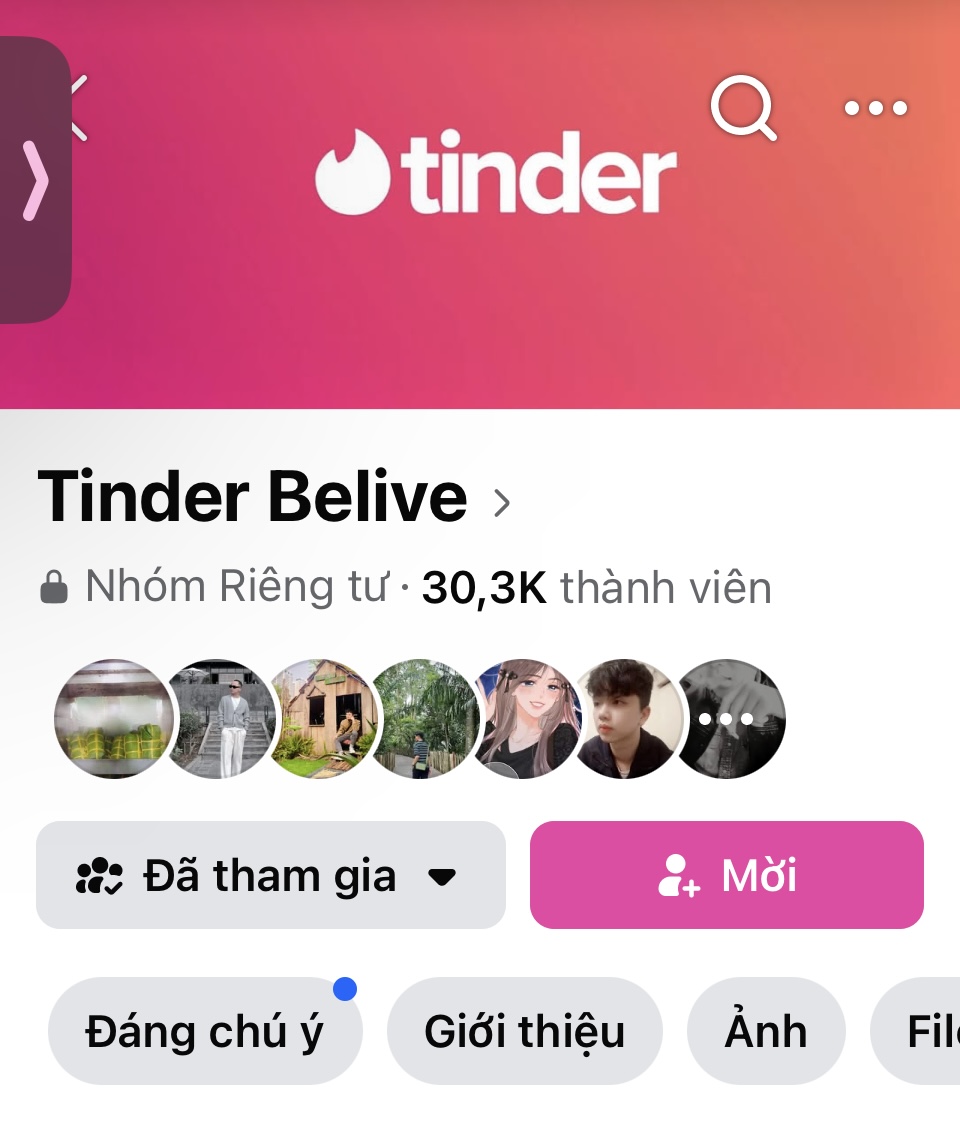Open the Đã tham gia dropdown
This screenshot has height=1125, width=960.
tap(270, 876)
